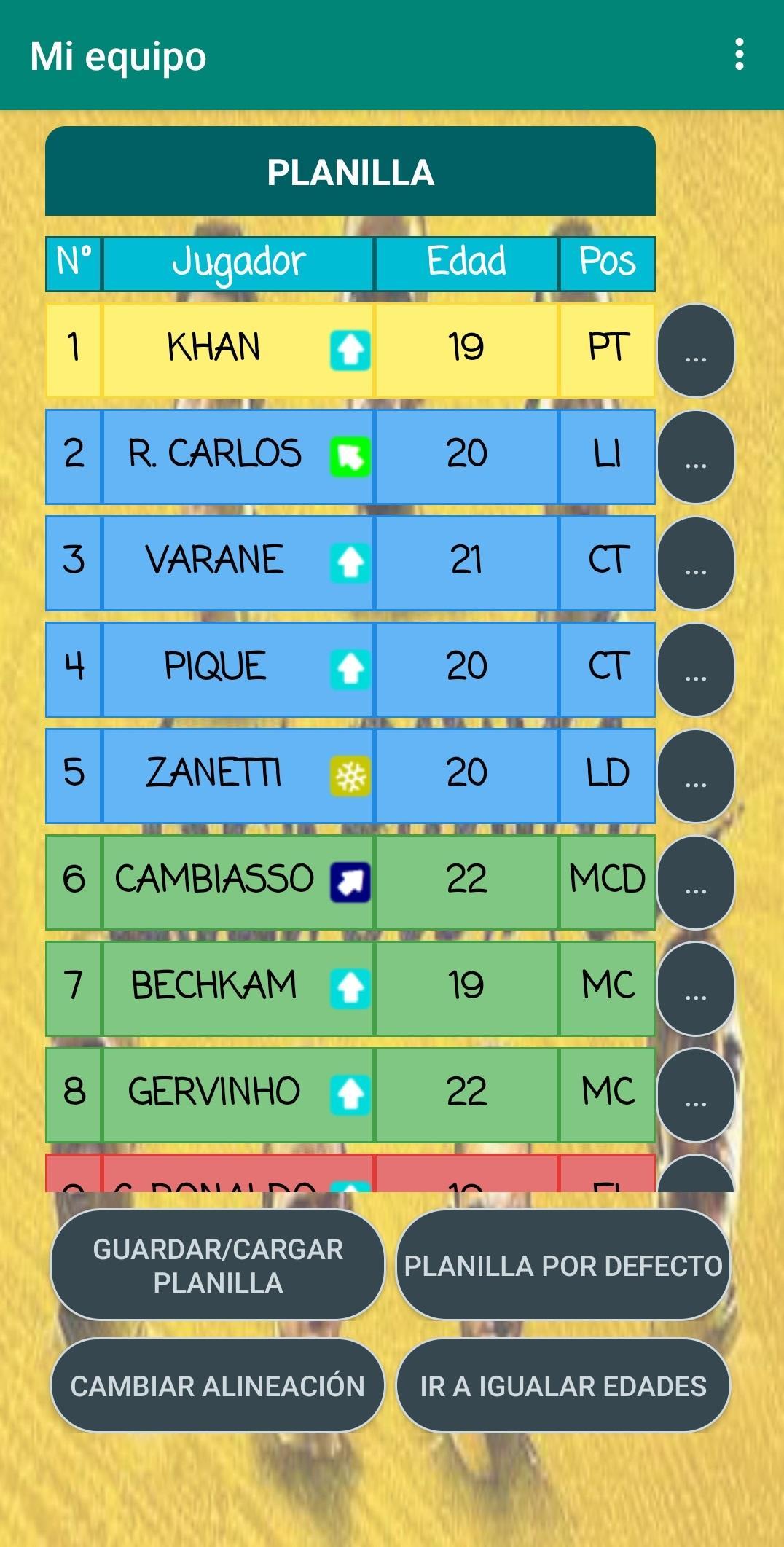Go to Ir a igualar edades
The width and height of the screenshot is (784, 1547).
pyautogui.click(x=563, y=1385)
